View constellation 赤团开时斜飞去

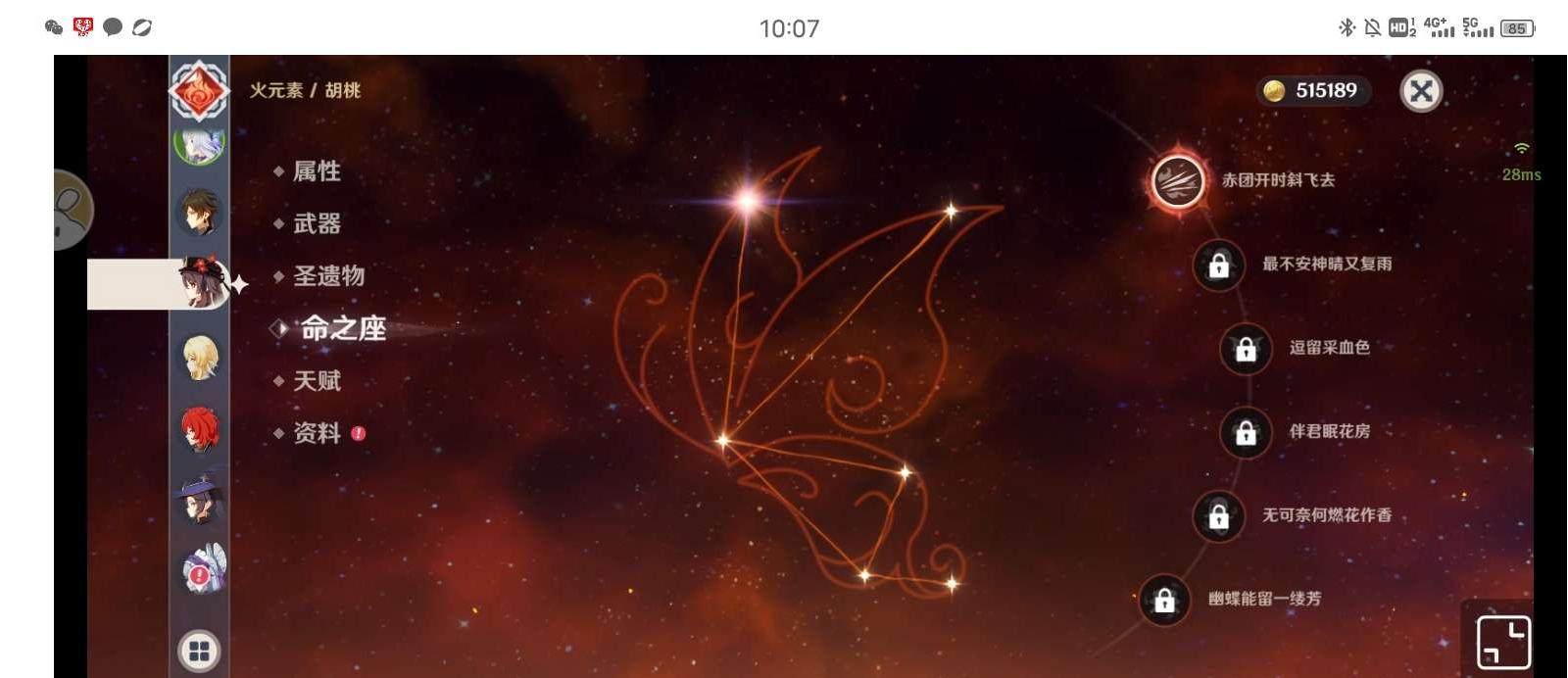[x=1177, y=181]
